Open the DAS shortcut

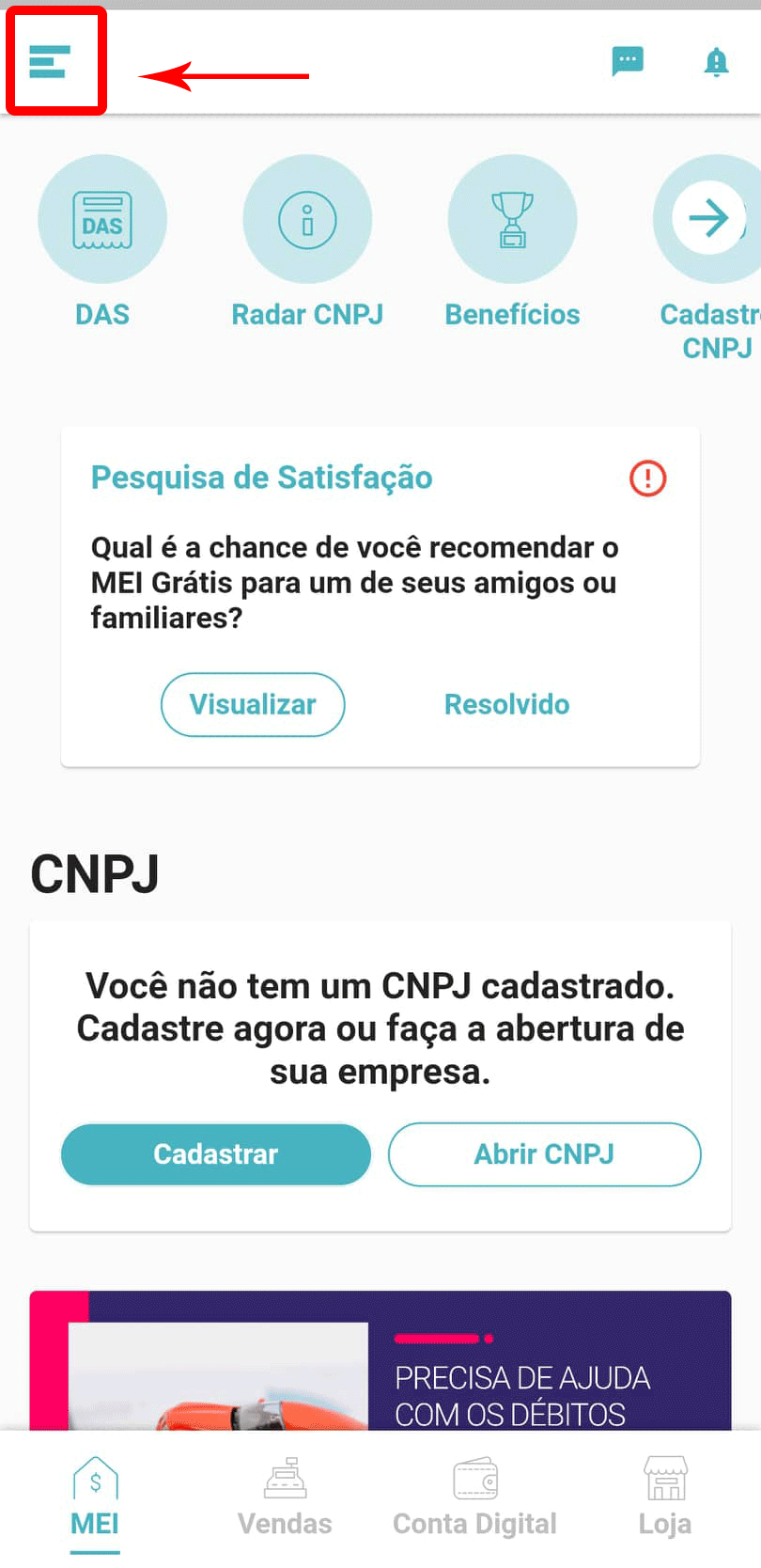[102, 220]
